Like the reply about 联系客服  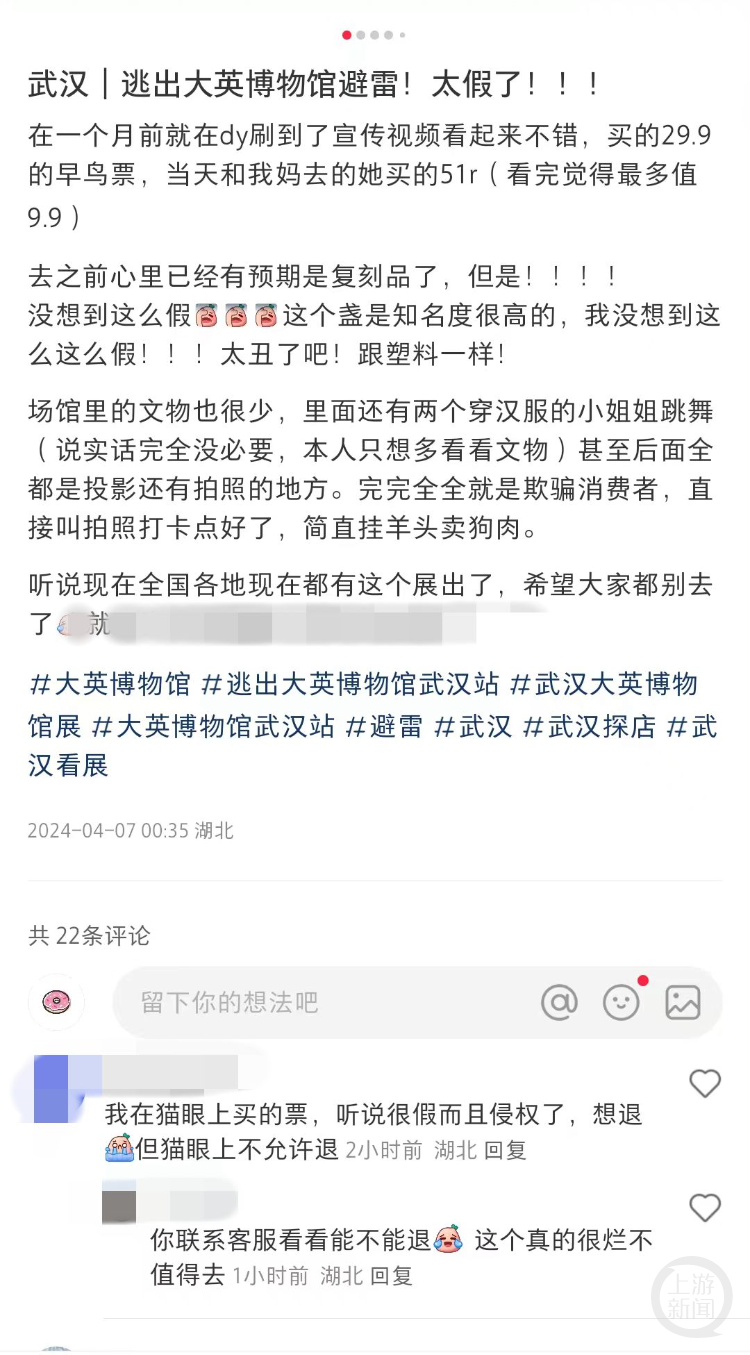click(x=705, y=1208)
